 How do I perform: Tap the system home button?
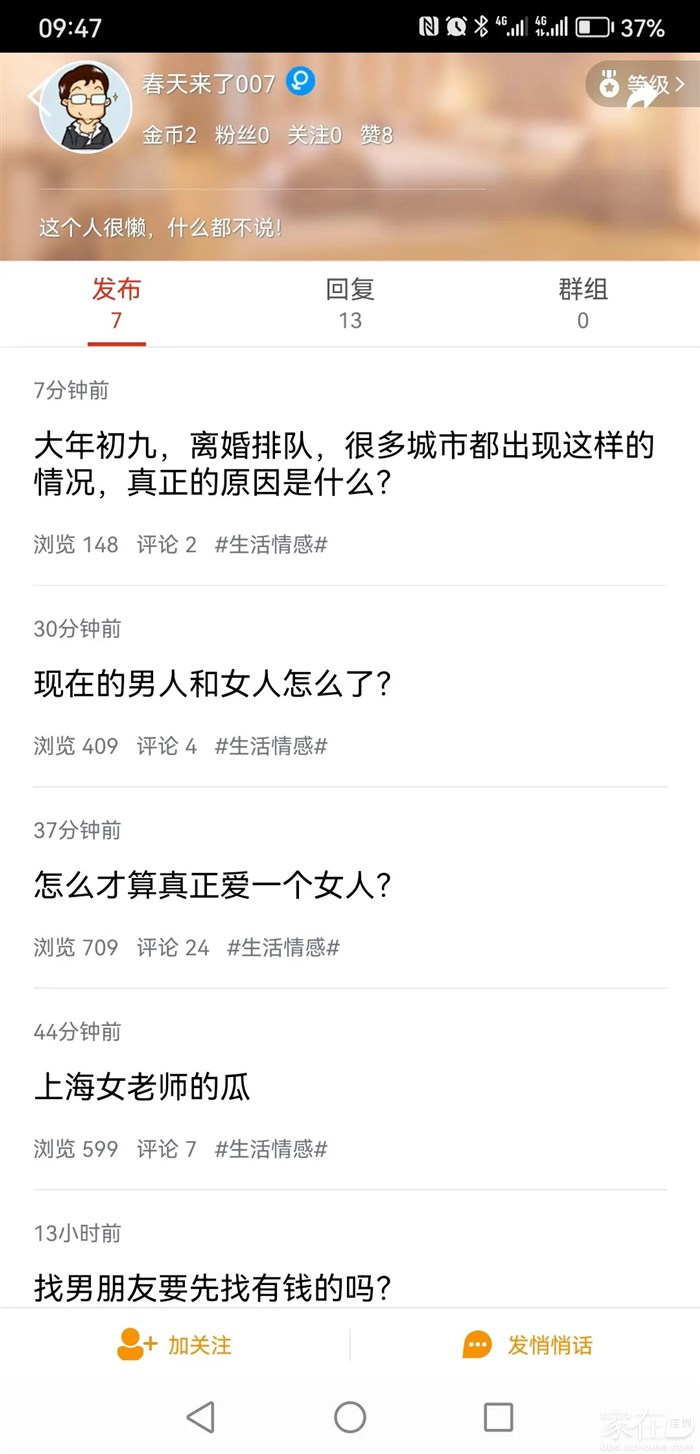click(350, 1416)
